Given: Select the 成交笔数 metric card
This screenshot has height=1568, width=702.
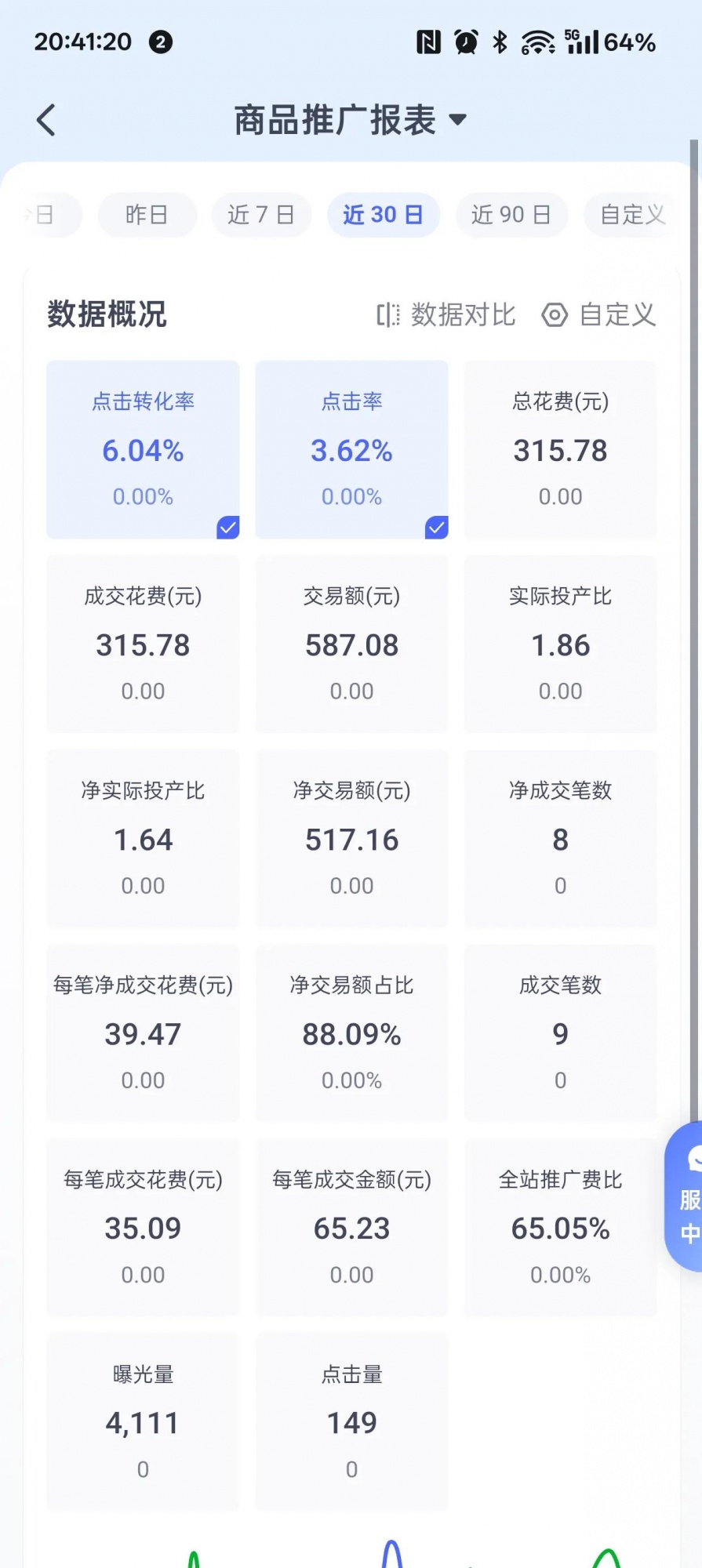Looking at the screenshot, I should tap(560, 1033).
